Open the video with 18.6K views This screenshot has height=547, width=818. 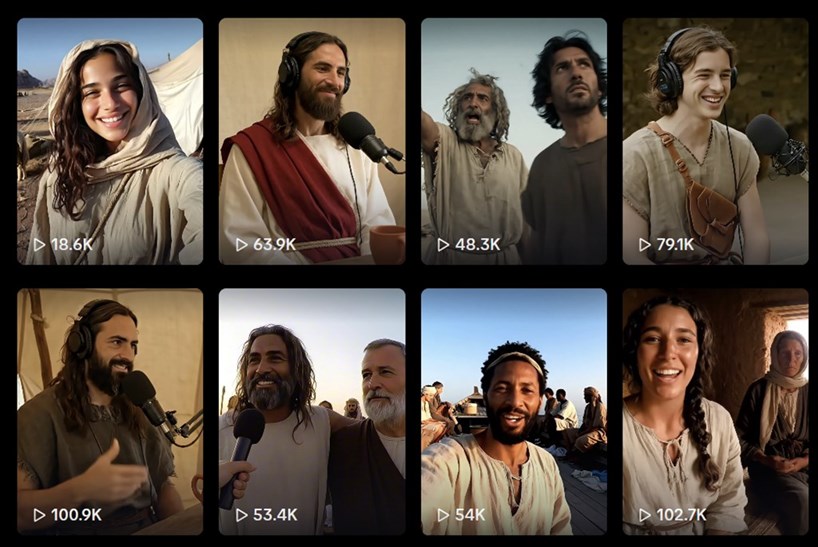[110, 140]
